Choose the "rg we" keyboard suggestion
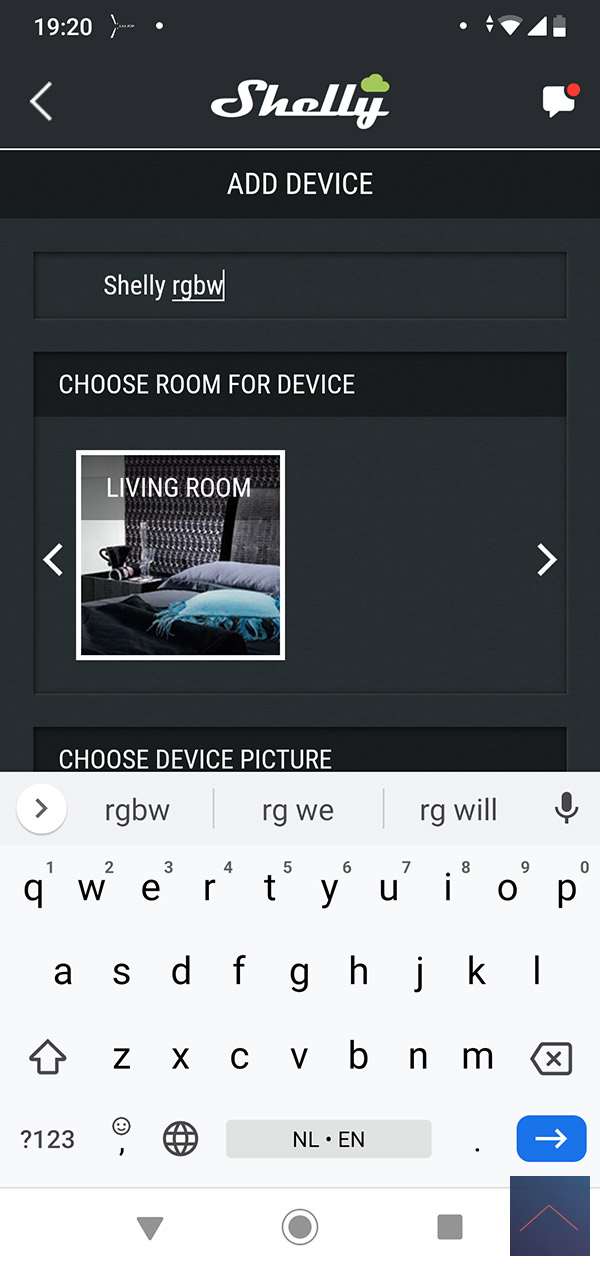Image resolution: width=600 pixels, height=1267 pixels. coord(298,810)
